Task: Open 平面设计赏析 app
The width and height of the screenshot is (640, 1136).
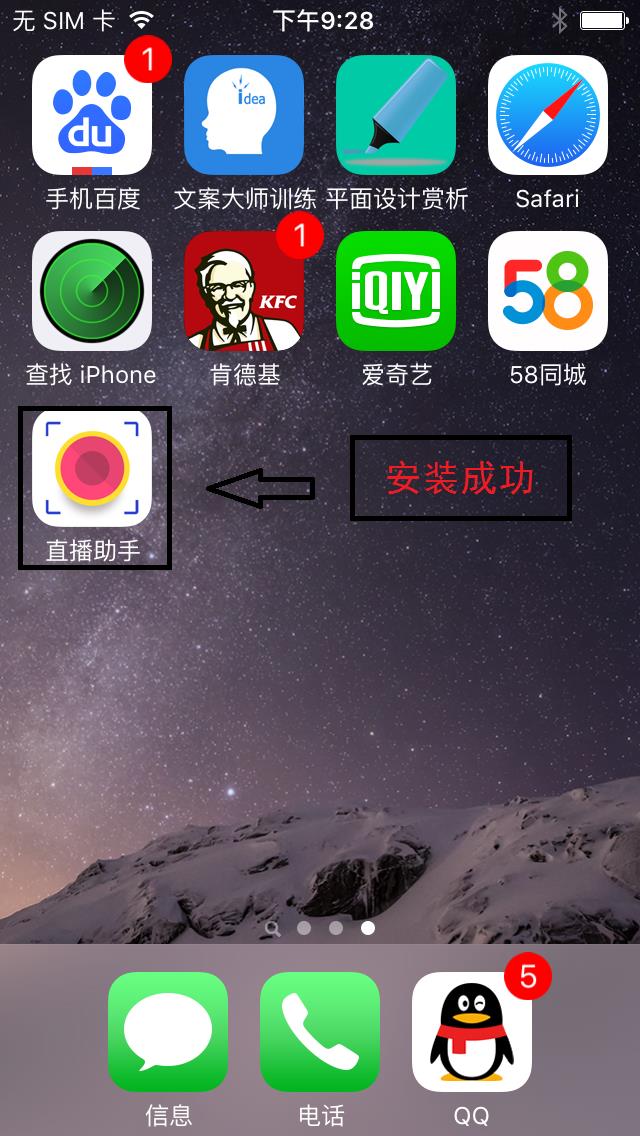Action: (396, 115)
